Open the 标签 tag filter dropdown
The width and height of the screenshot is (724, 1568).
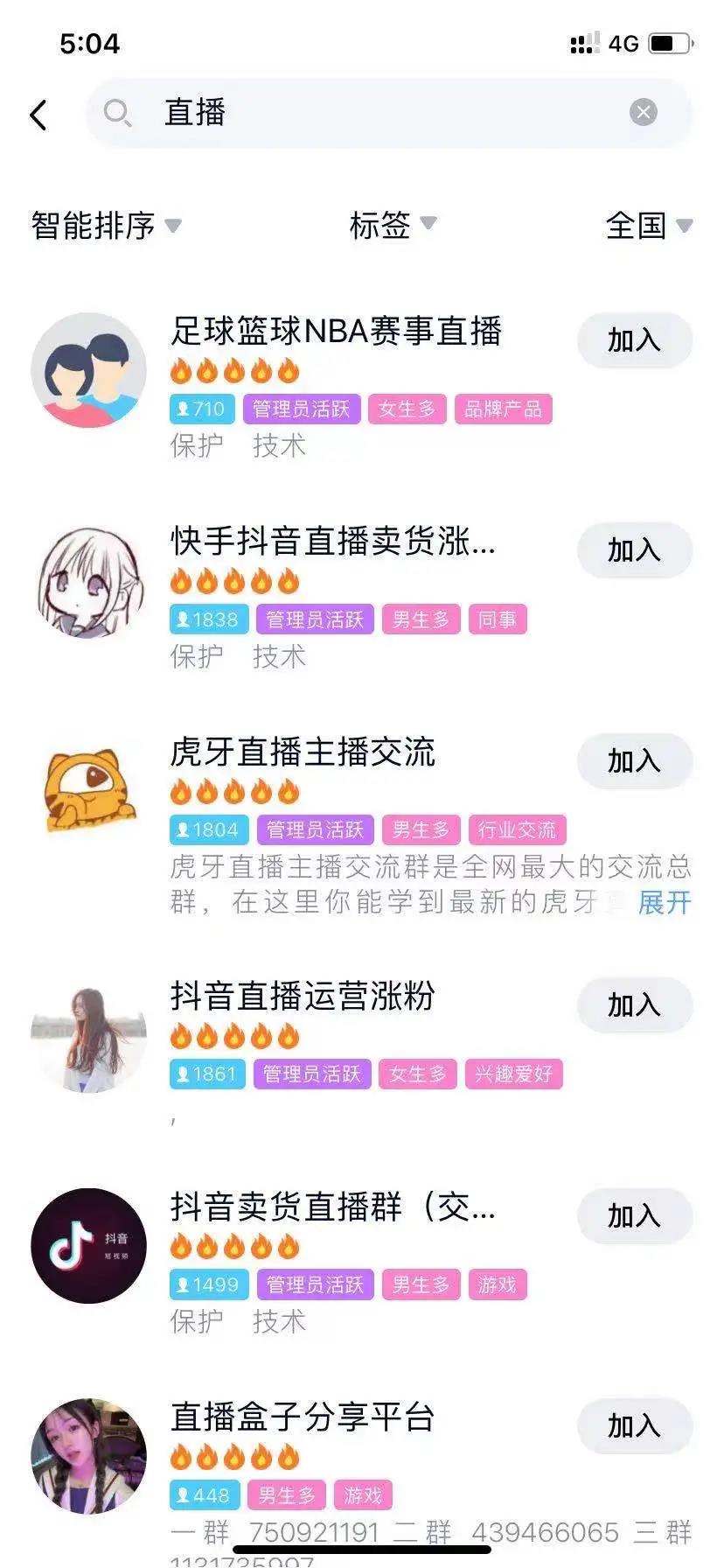tap(392, 226)
